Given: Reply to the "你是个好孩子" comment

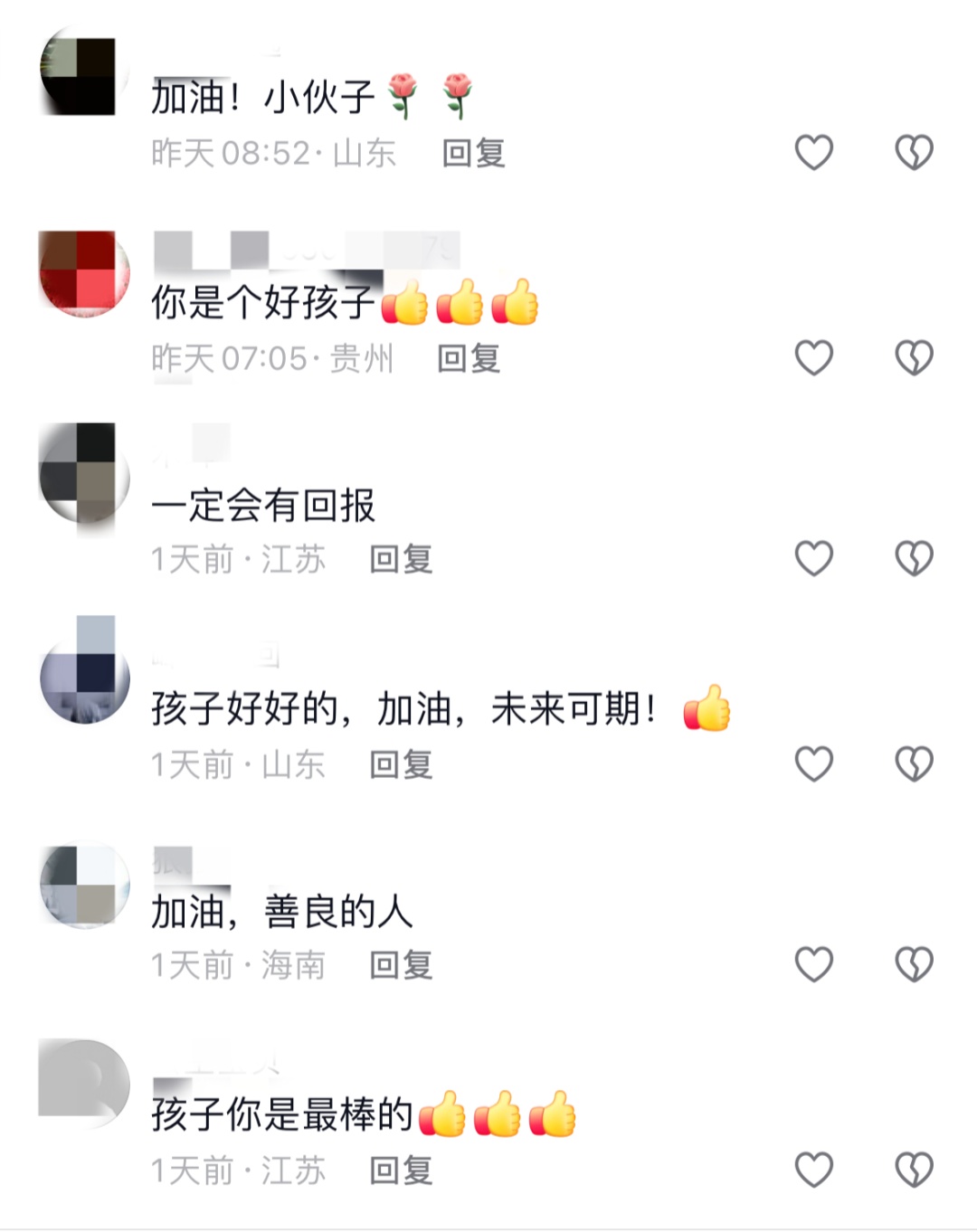Looking at the screenshot, I should click(470, 358).
